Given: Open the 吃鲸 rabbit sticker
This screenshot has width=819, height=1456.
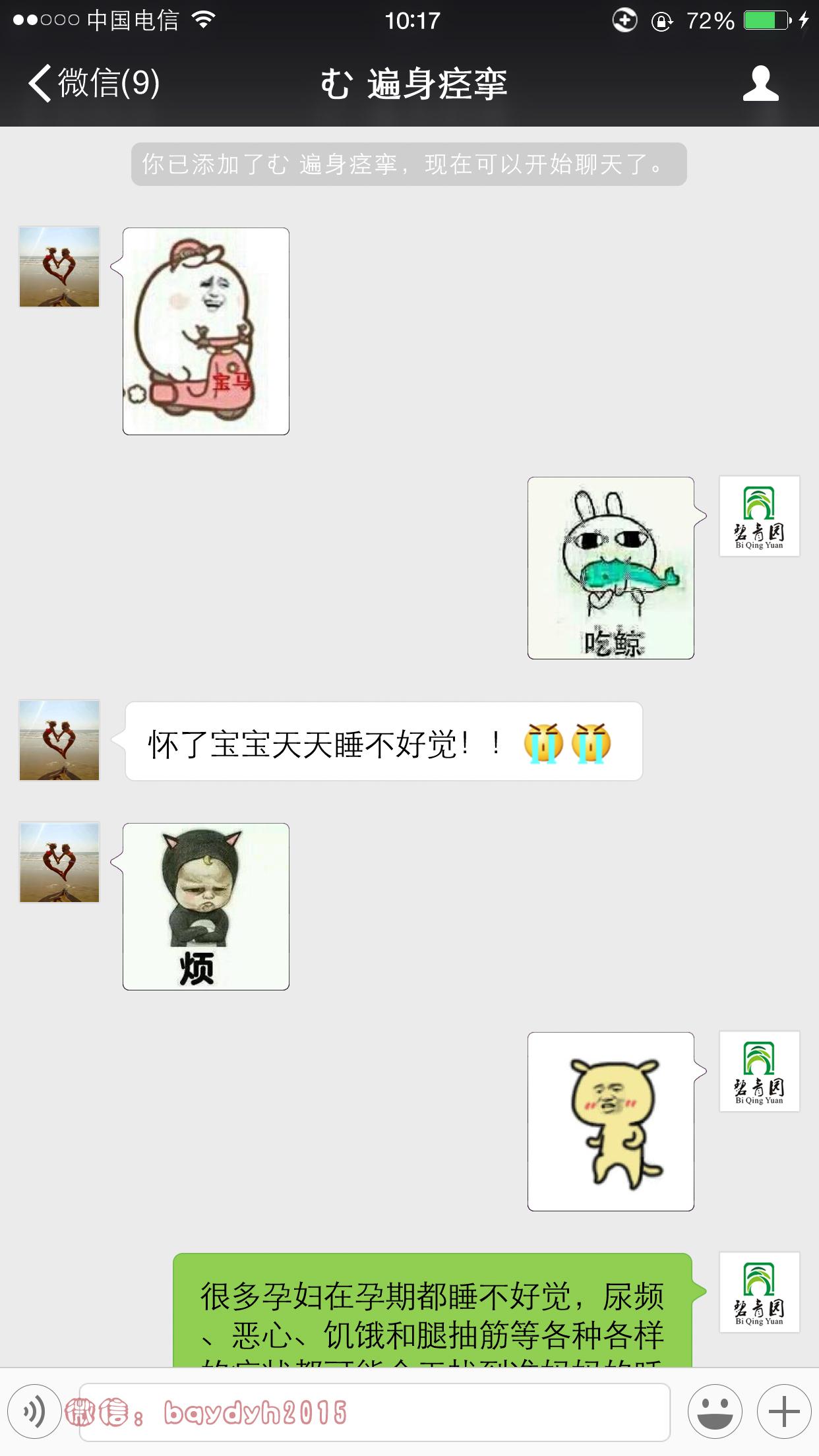Looking at the screenshot, I should (611, 568).
